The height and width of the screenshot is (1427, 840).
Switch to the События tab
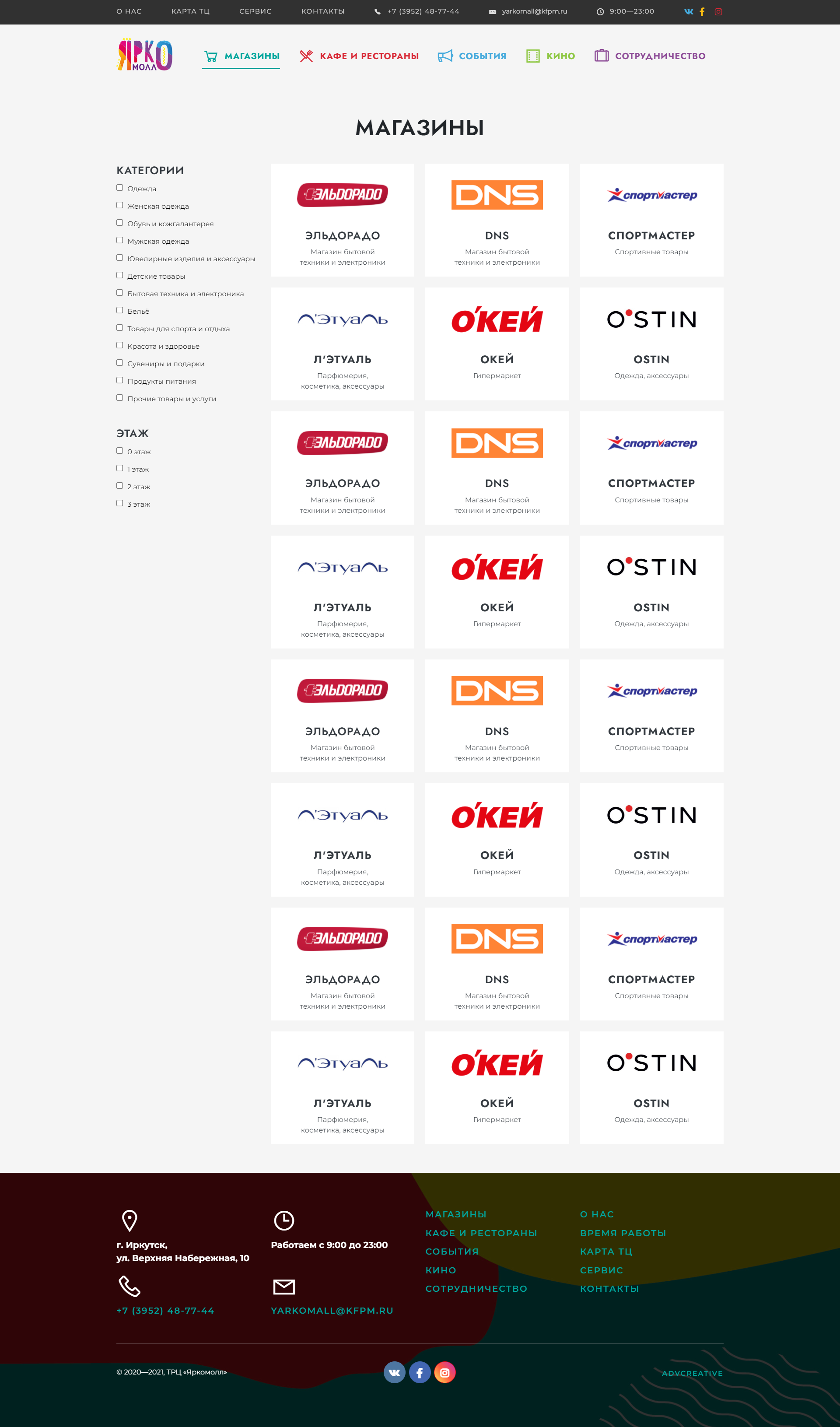pos(472,56)
